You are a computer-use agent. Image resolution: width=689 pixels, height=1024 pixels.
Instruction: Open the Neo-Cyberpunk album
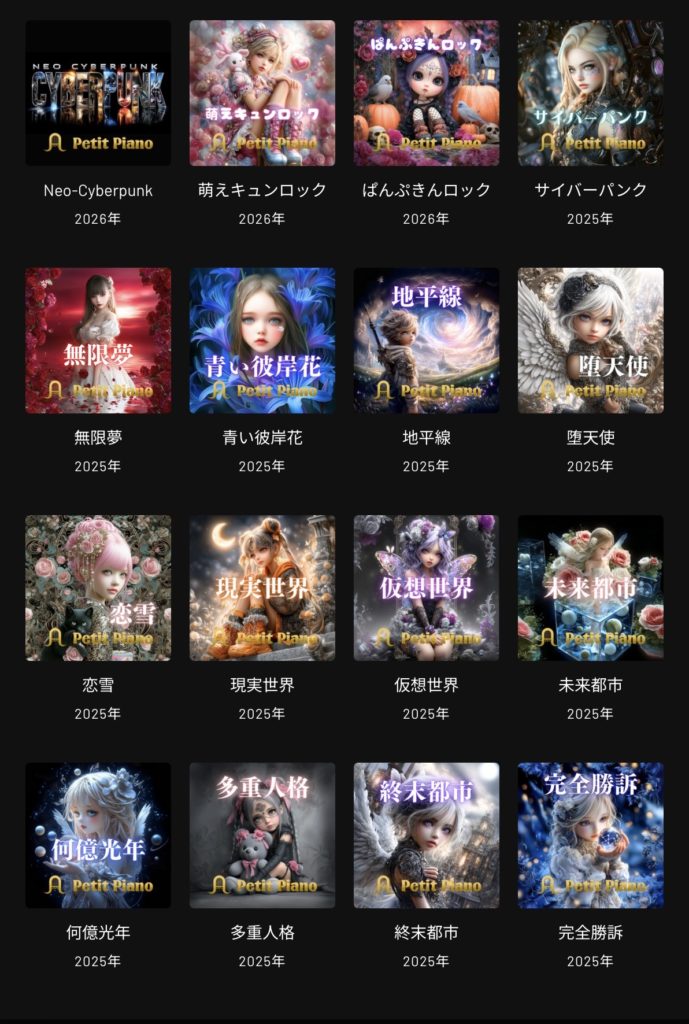coord(98,93)
